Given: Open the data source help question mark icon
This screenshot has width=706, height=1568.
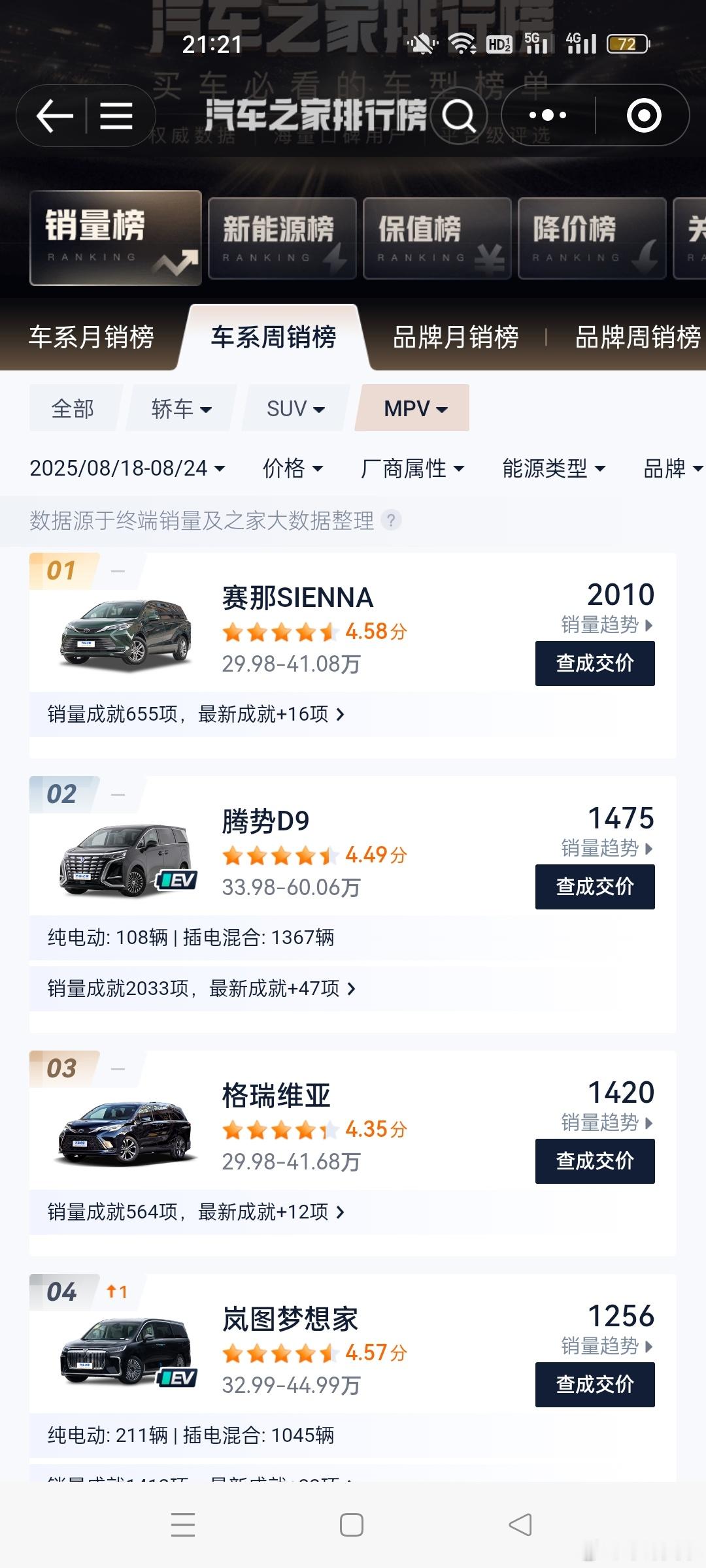Looking at the screenshot, I should (x=392, y=521).
